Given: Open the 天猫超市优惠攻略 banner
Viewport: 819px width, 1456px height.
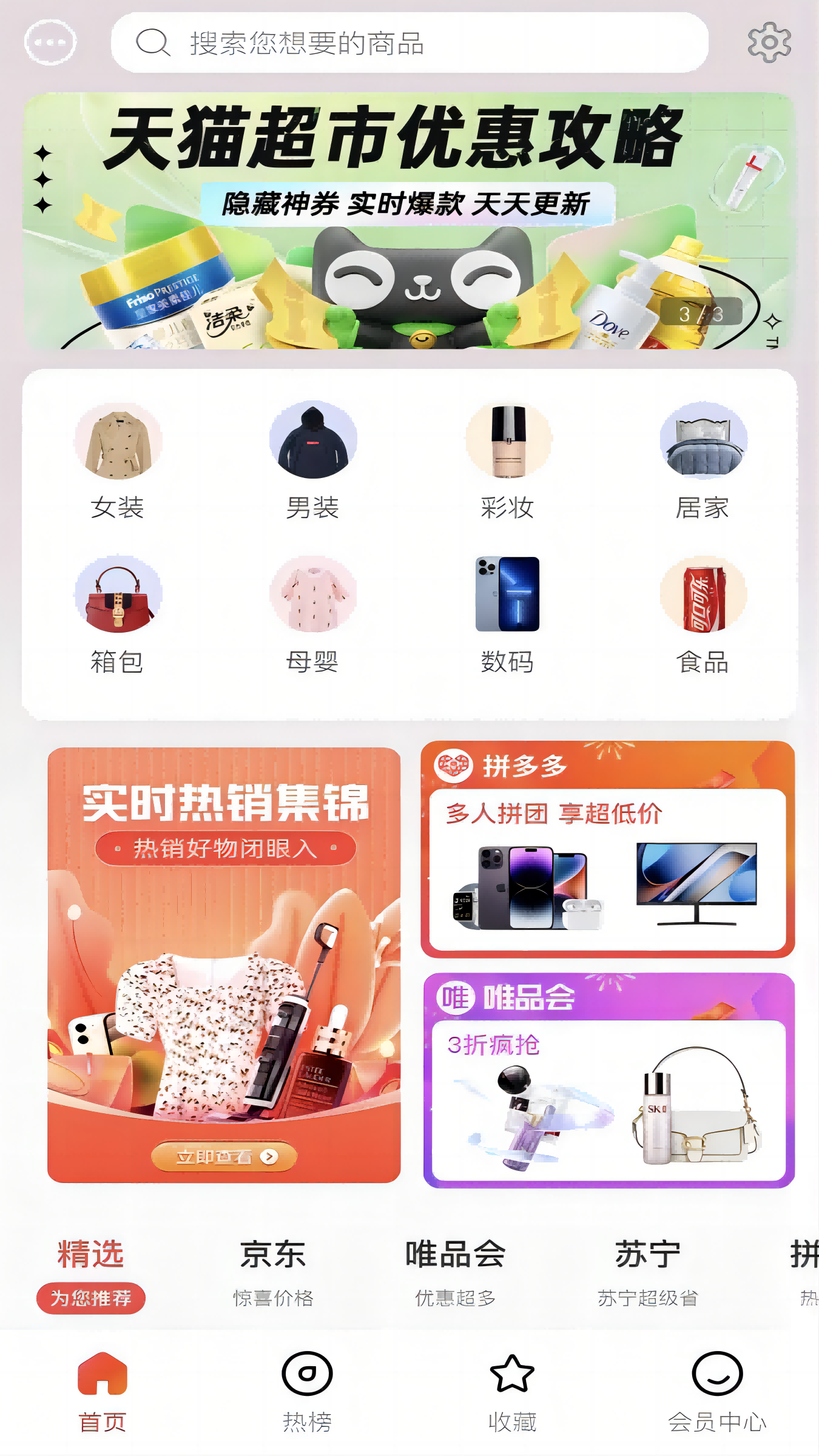Looking at the screenshot, I should [x=409, y=221].
